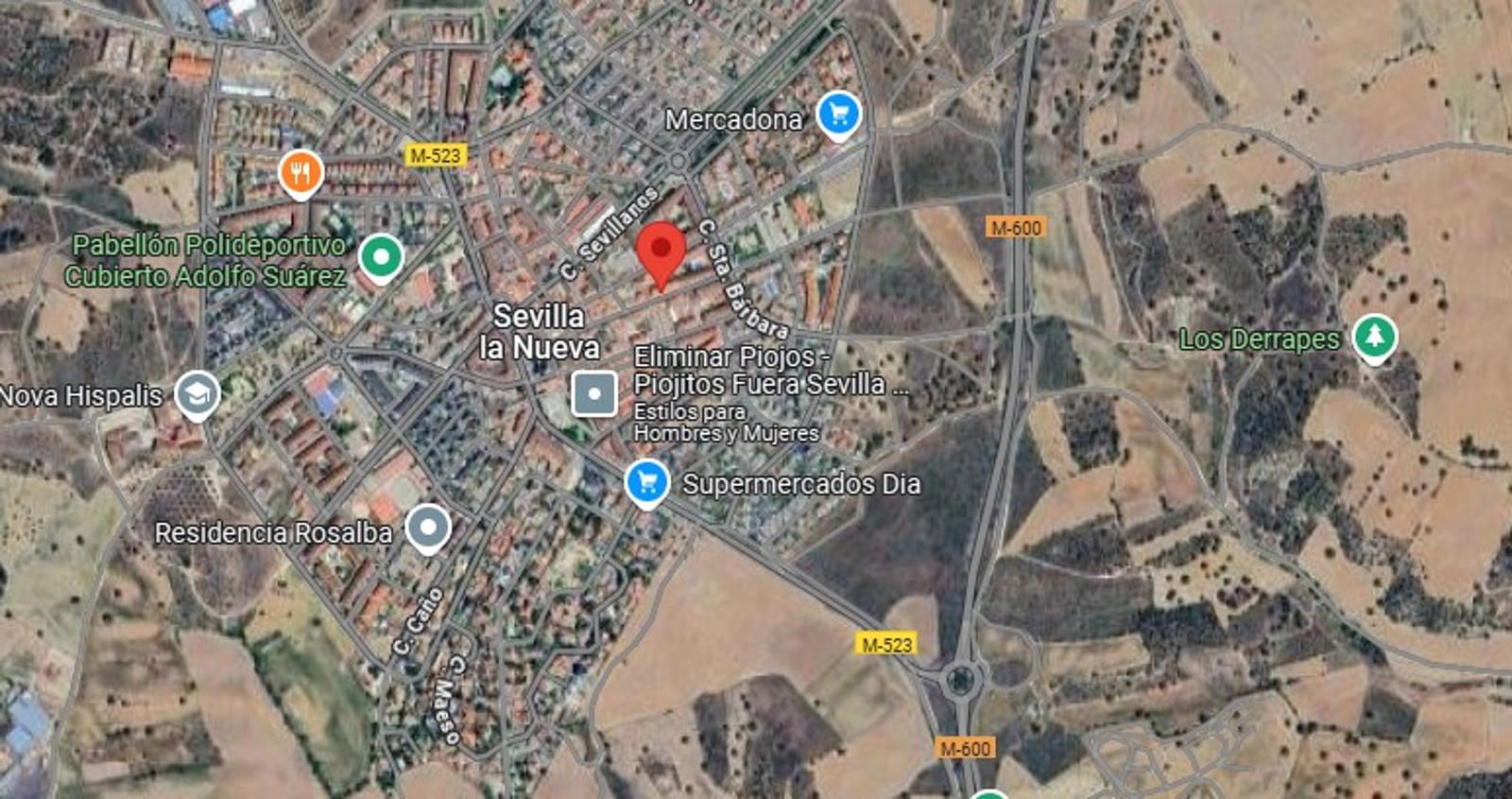Open the Residencia Rosalba marker
This screenshot has width=1512, height=799.
pyautogui.click(x=427, y=527)
